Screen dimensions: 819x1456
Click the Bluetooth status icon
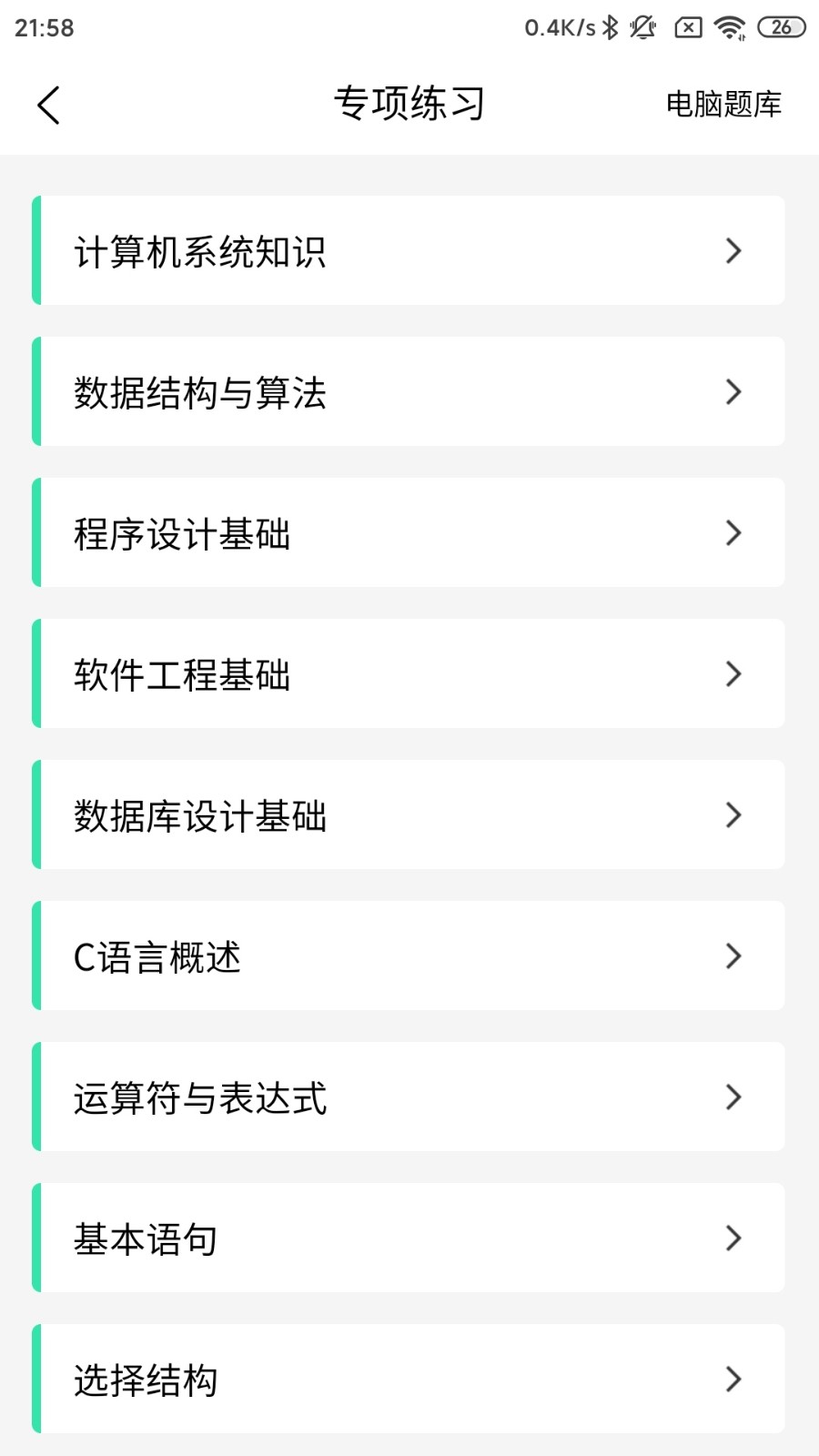tap(611, 26)
